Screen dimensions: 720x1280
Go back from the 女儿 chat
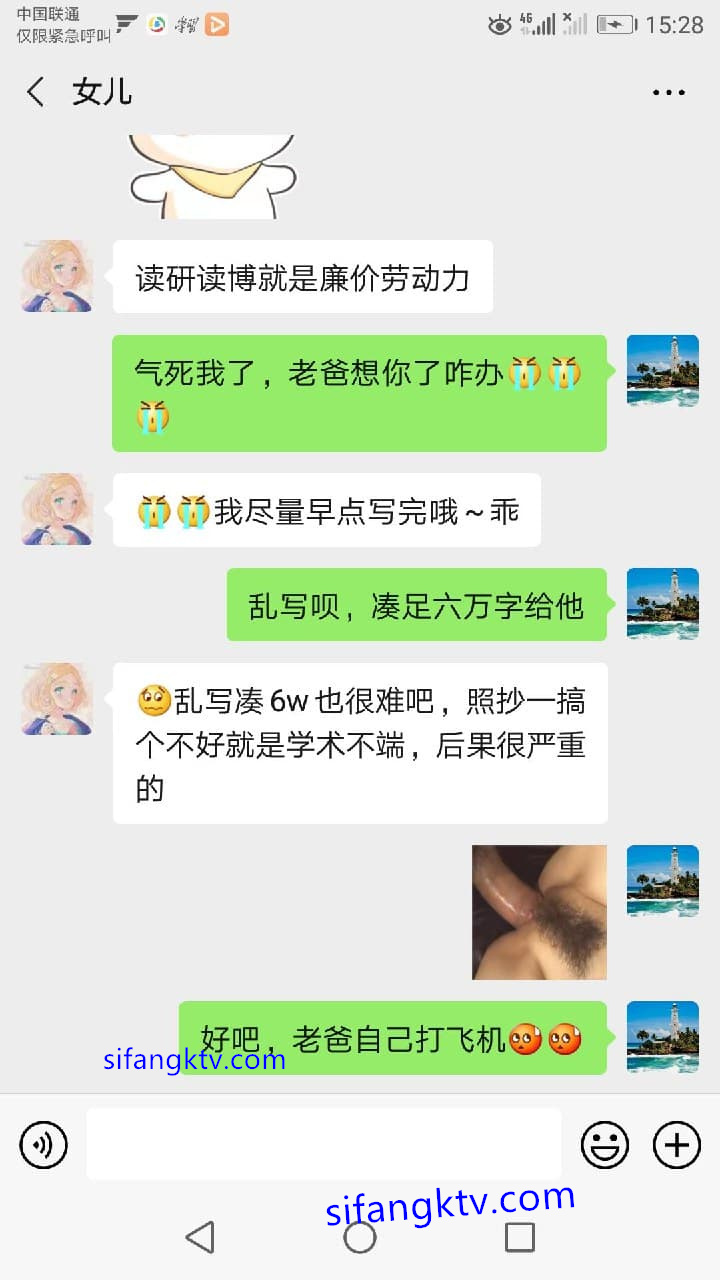click(36, 92)
